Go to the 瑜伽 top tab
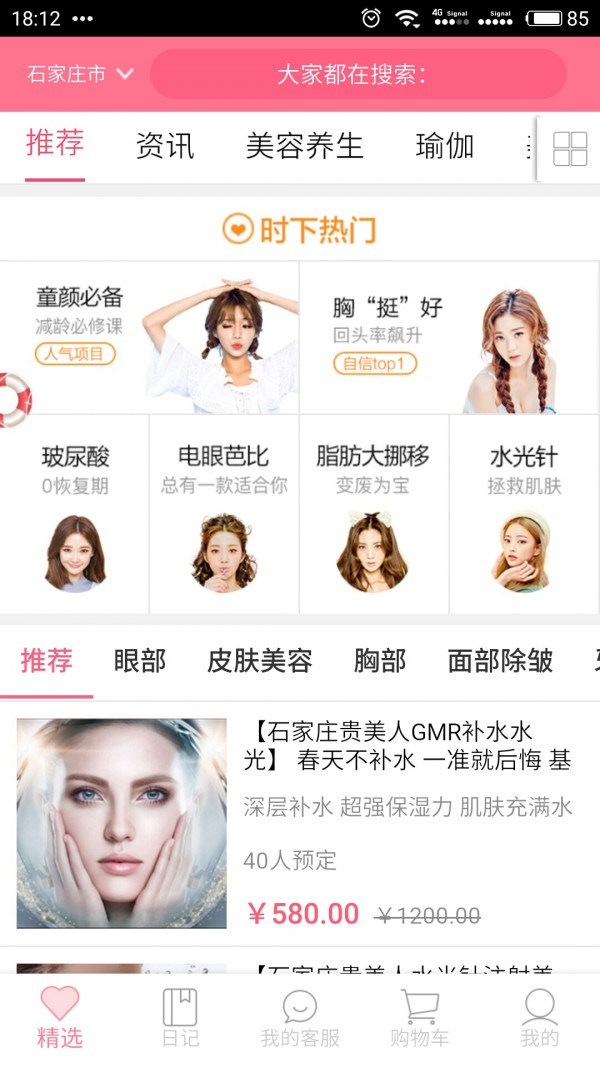This screenshot has width=600, height=1067. click(445, 146)
